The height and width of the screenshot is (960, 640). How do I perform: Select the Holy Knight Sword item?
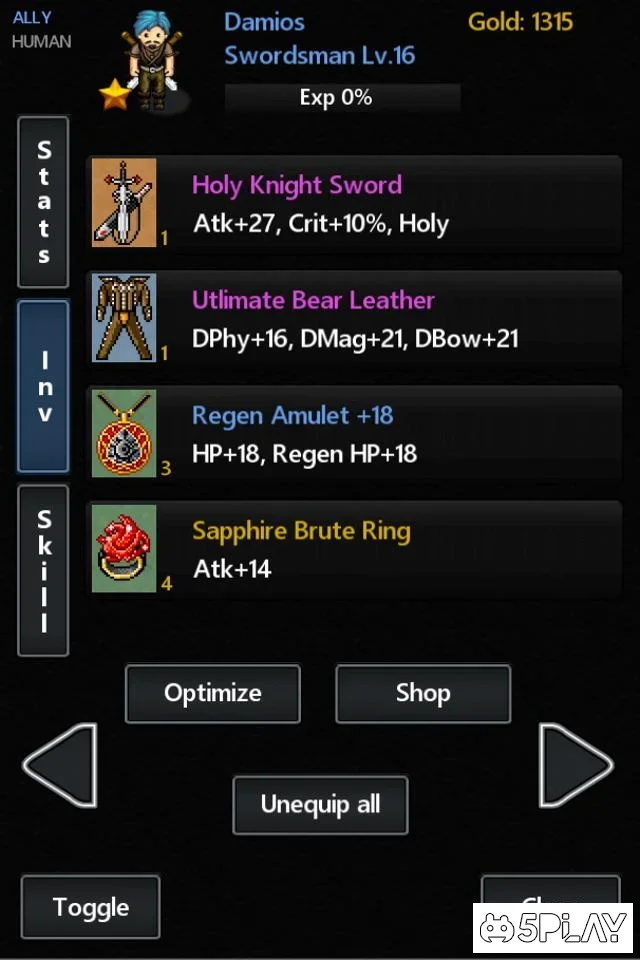355,204
